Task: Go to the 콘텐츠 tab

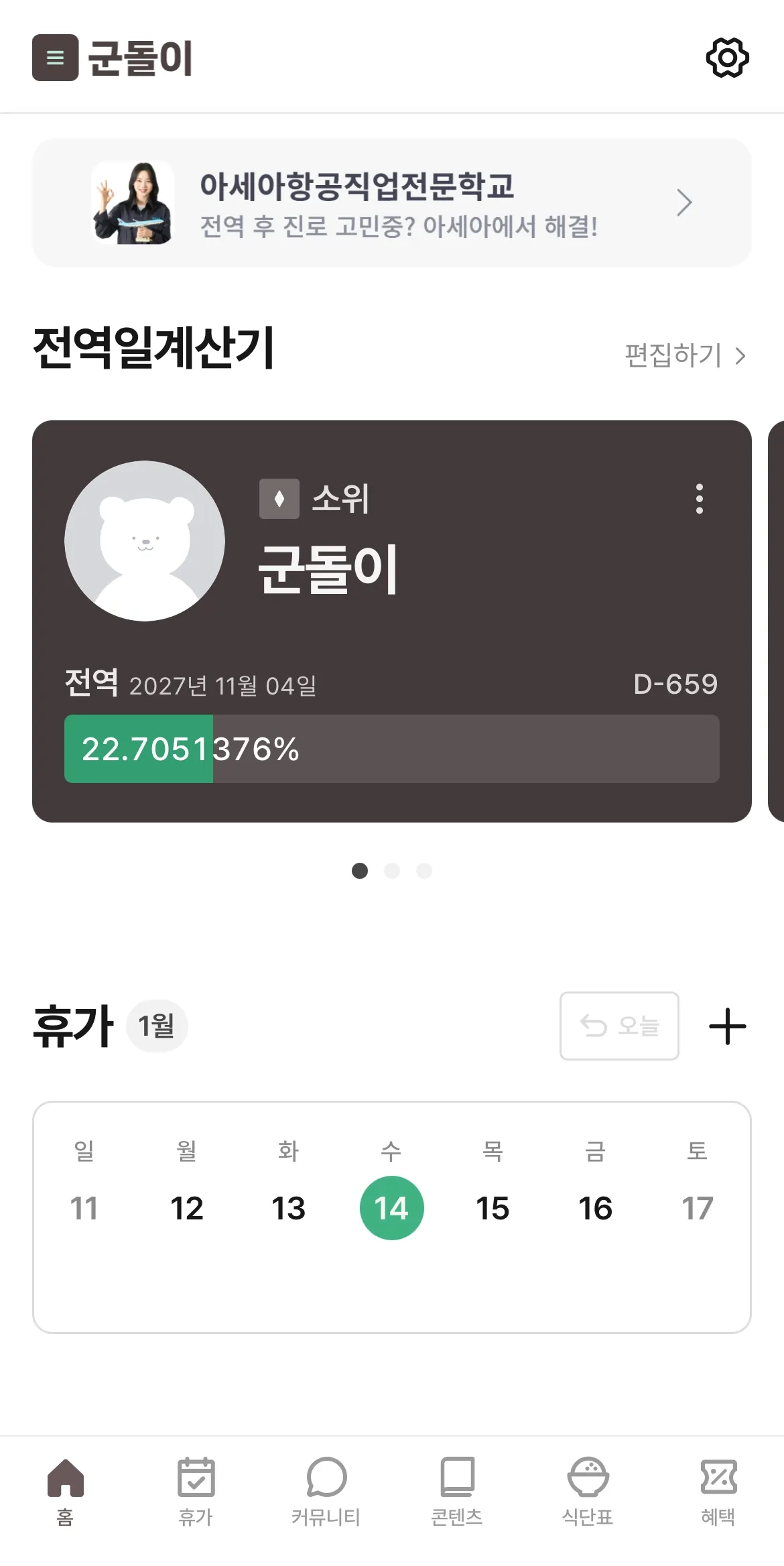Action: click(x=457, y=1490)
